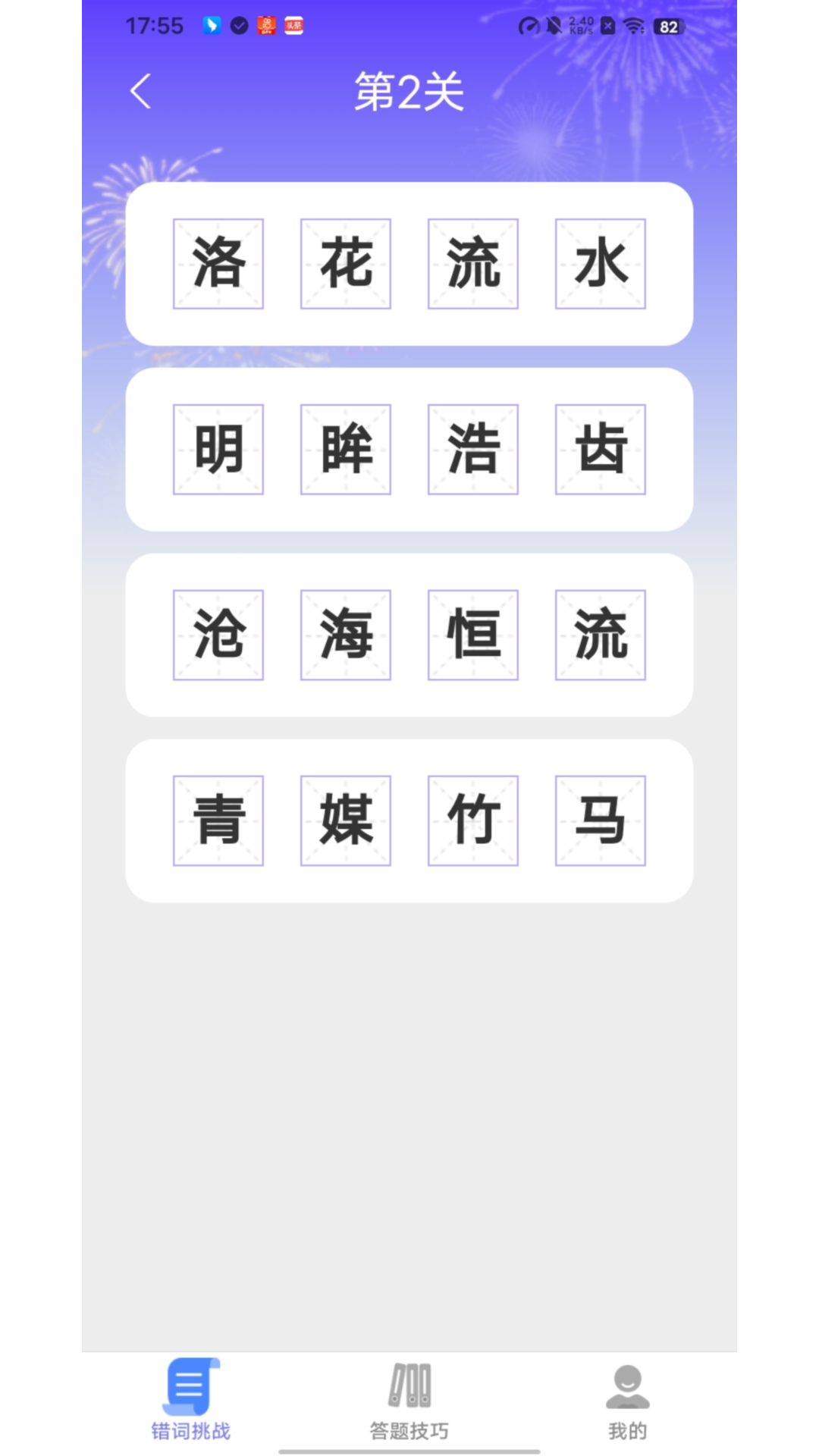
Task: Pick the 恒 character as the error
Action: [x=473, y=635]
